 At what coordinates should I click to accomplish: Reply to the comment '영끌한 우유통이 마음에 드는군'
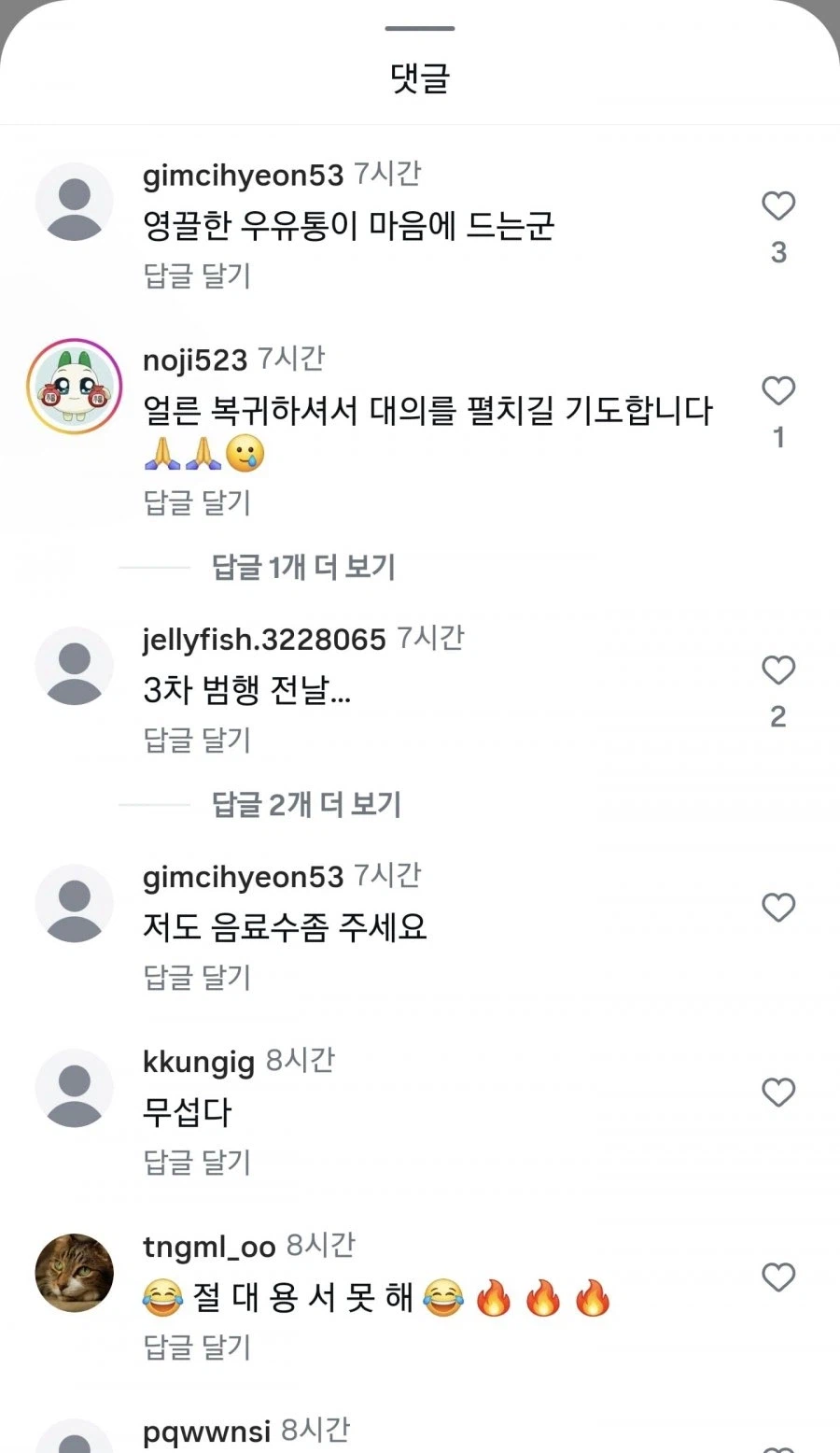(197, 275)
